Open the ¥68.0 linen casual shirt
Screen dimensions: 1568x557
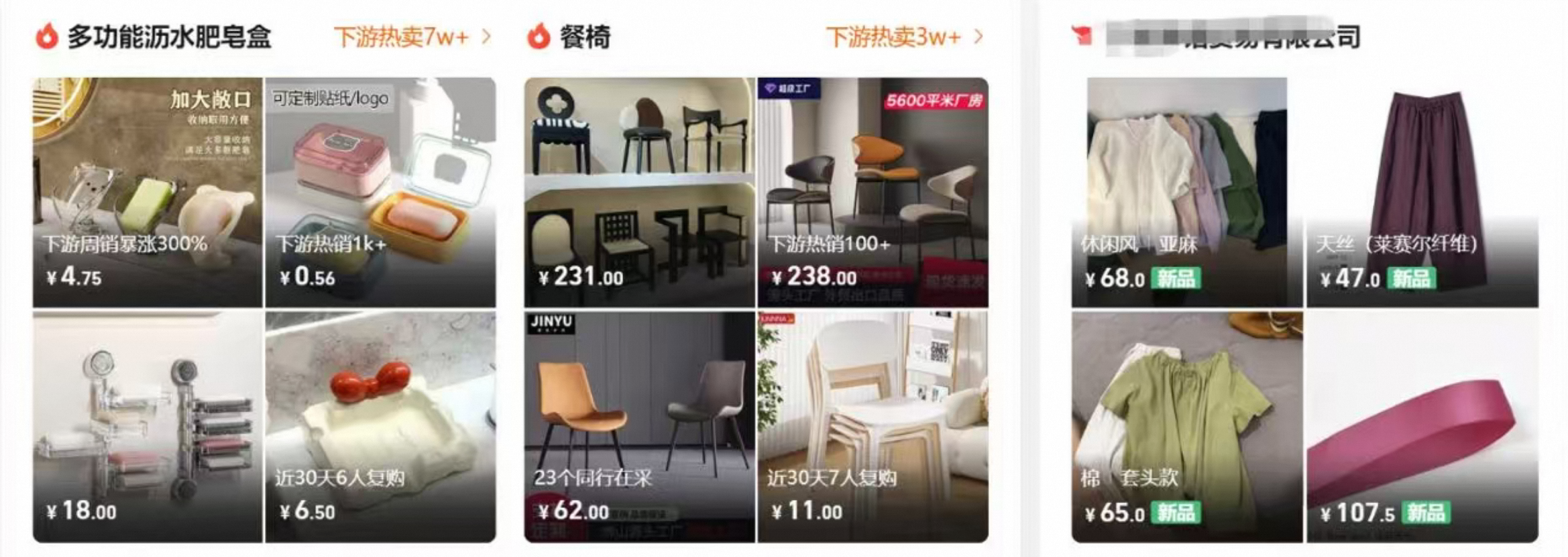tap(1186, 193)
